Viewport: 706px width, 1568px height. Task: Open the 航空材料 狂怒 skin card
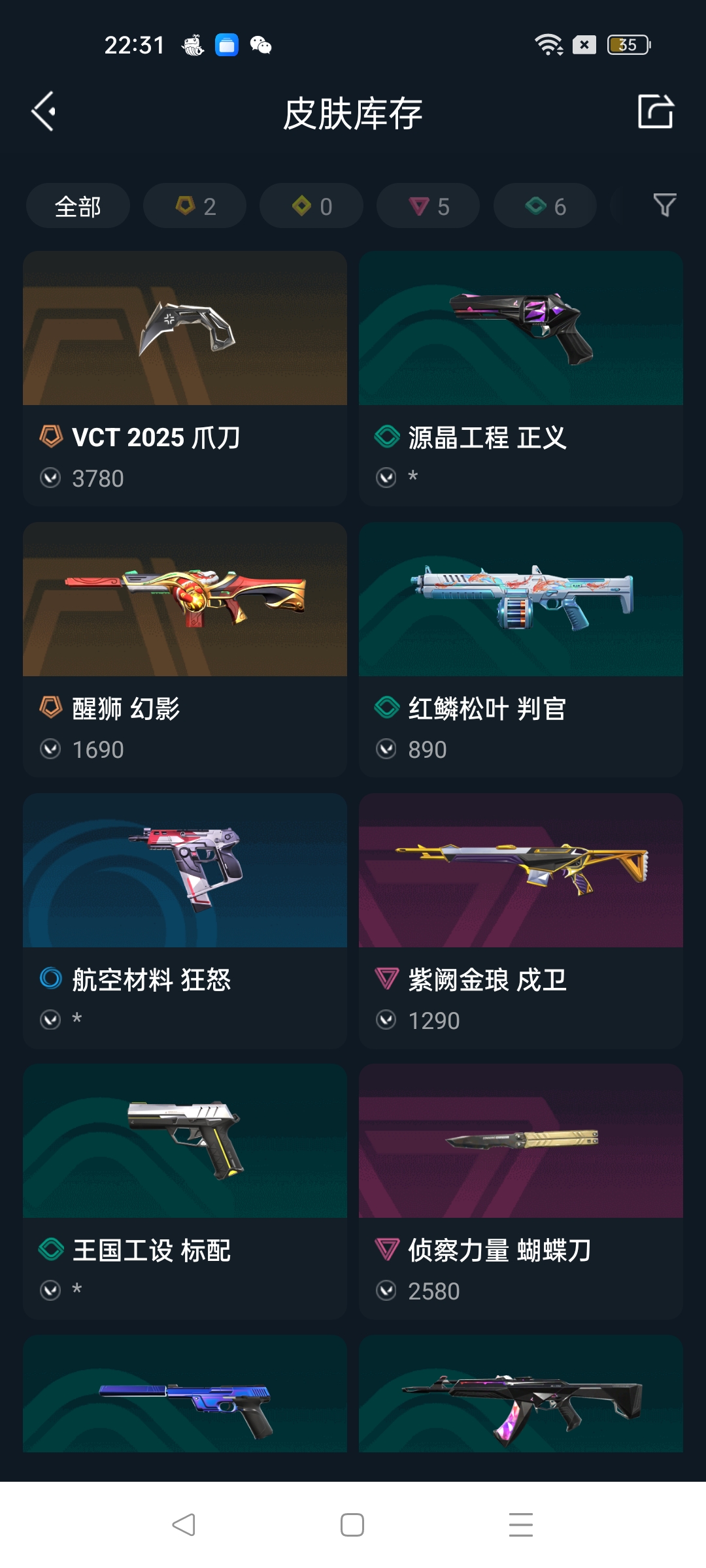[x=185, y=921]
